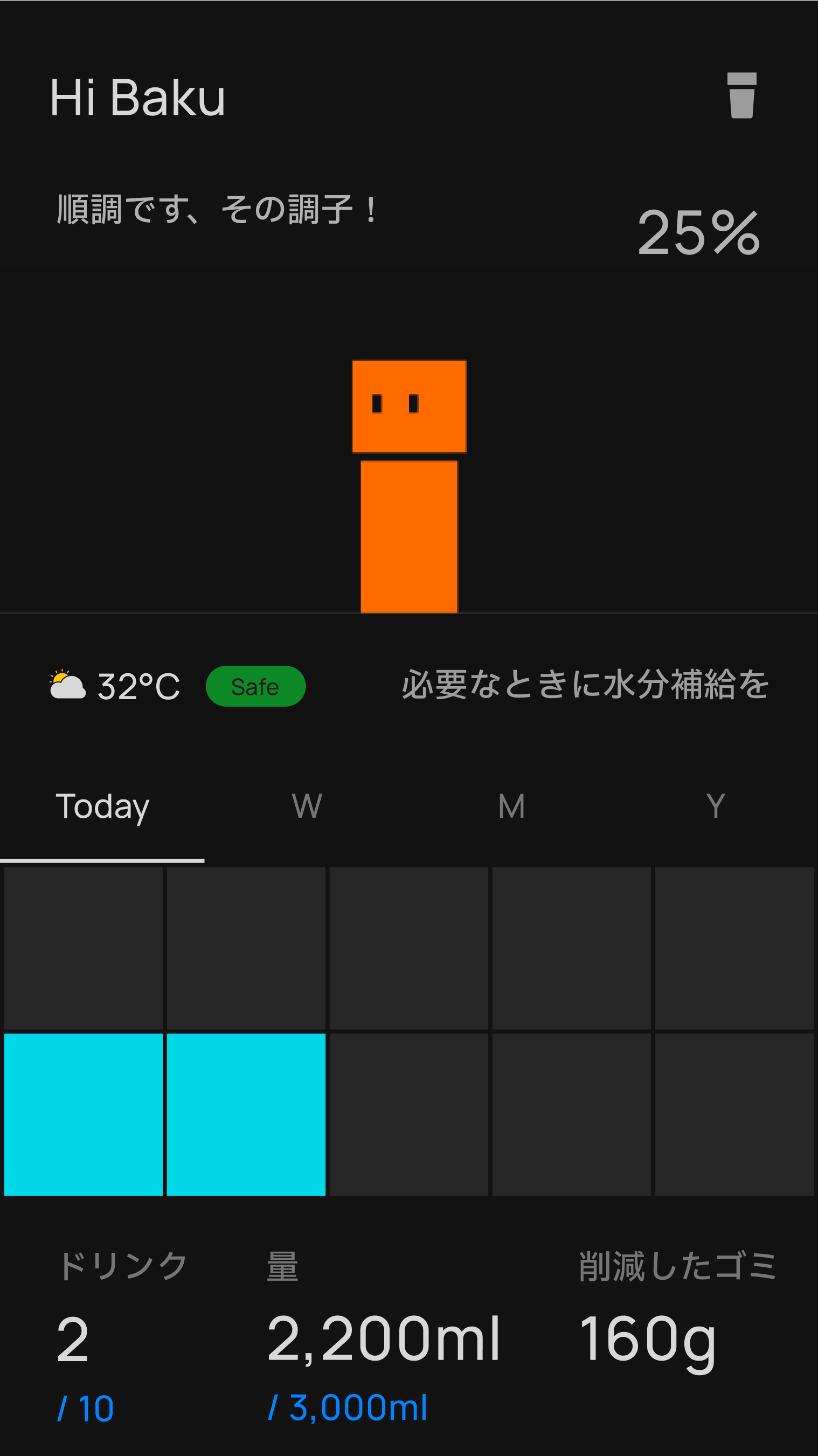Tap the cup icon in the header

click(741, 95)
